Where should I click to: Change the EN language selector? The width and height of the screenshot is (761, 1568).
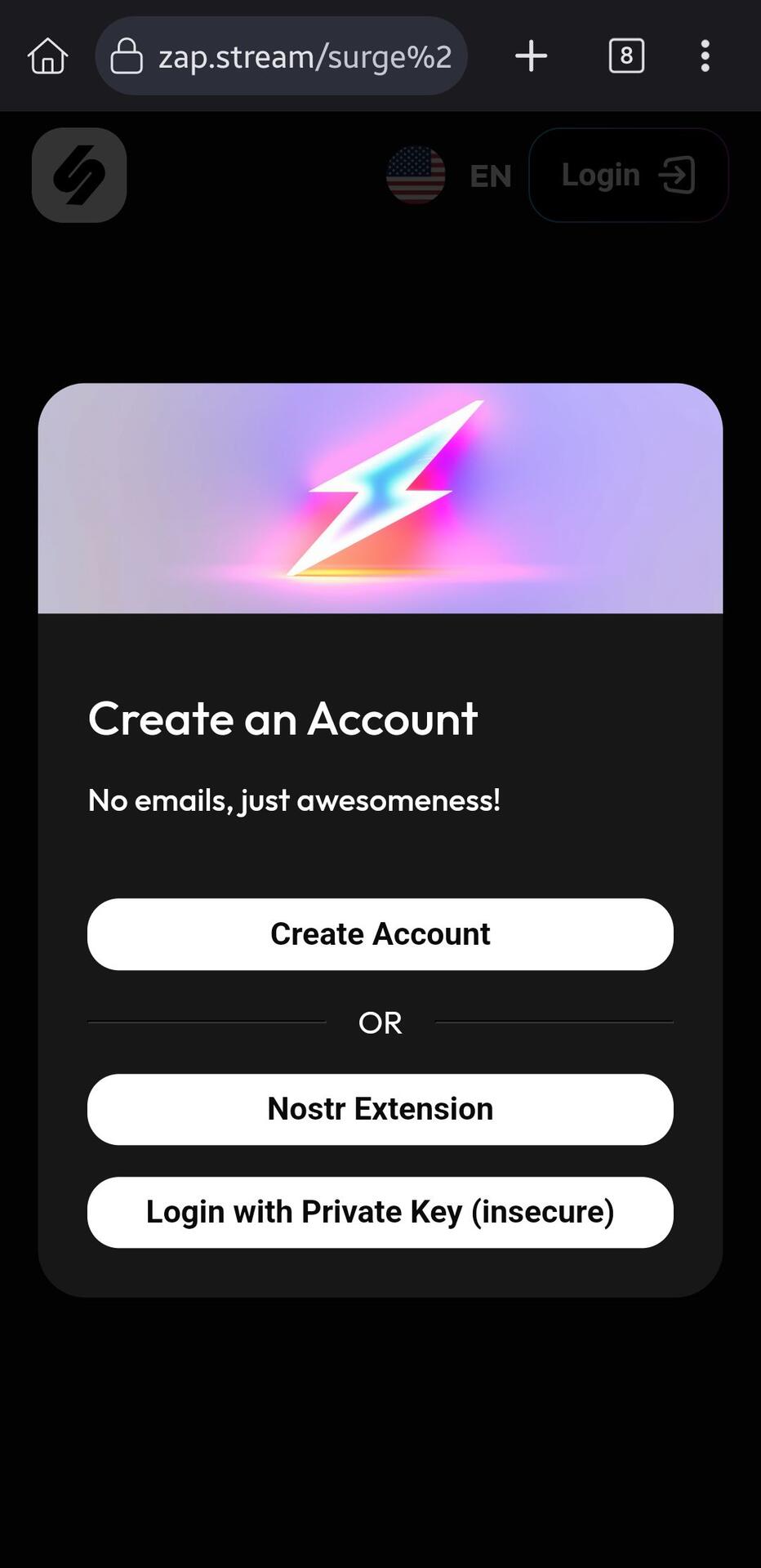click(451, 176)
